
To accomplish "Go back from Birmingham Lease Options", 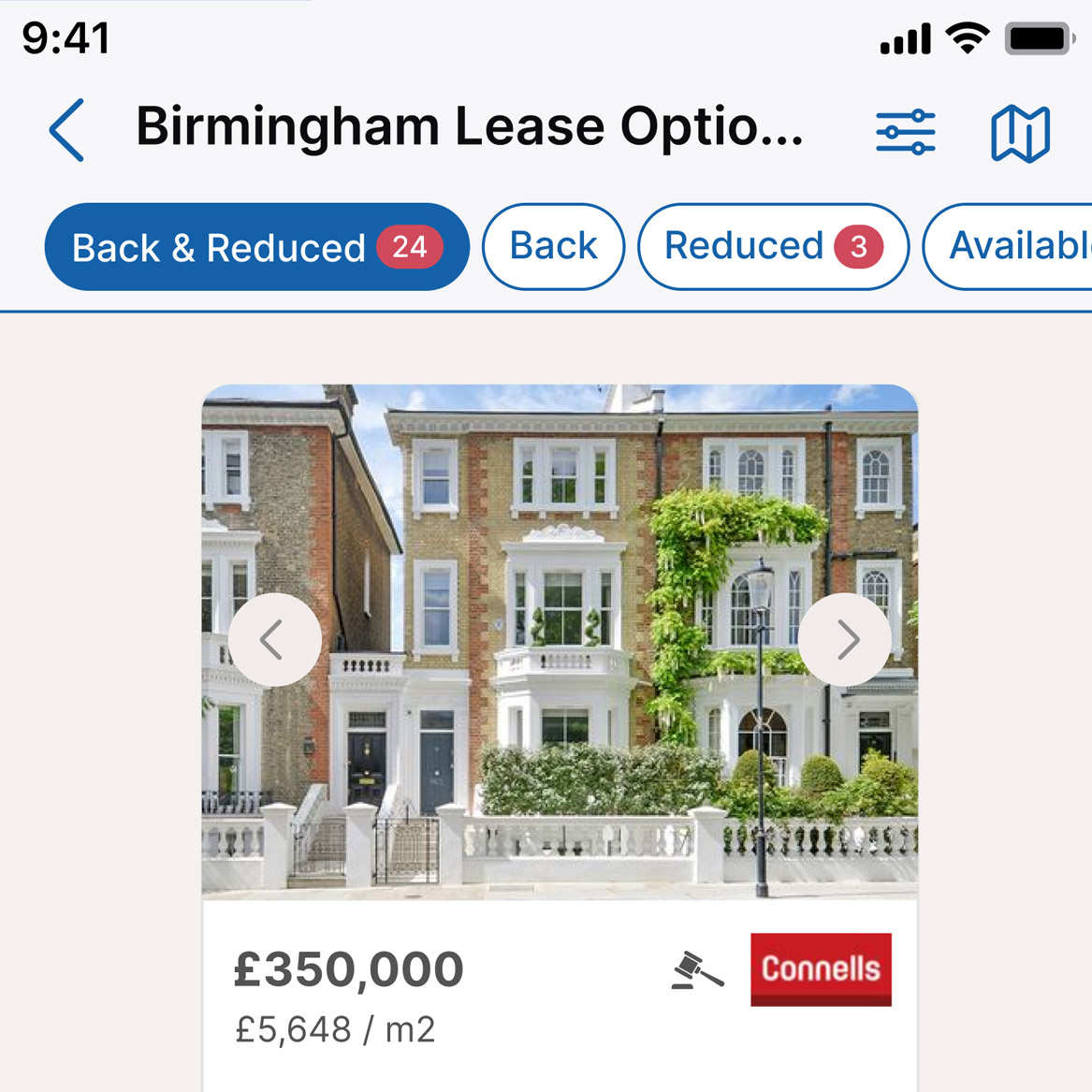I will tap(67, 130).
